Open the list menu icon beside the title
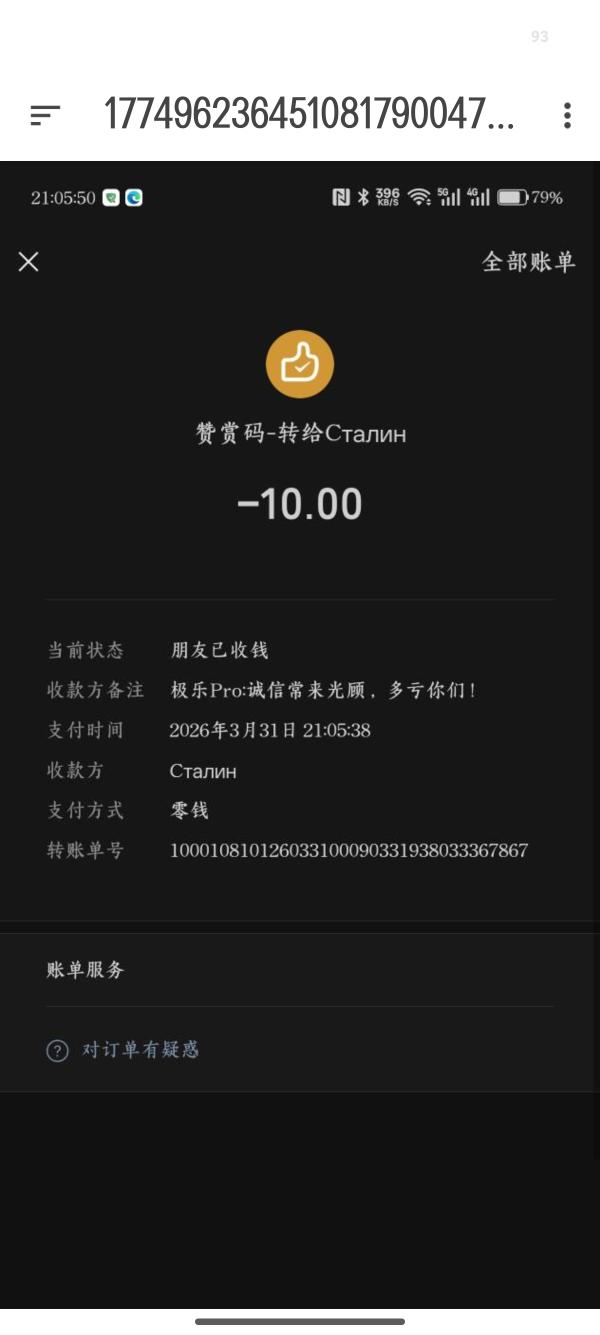 tap(45, 115)
